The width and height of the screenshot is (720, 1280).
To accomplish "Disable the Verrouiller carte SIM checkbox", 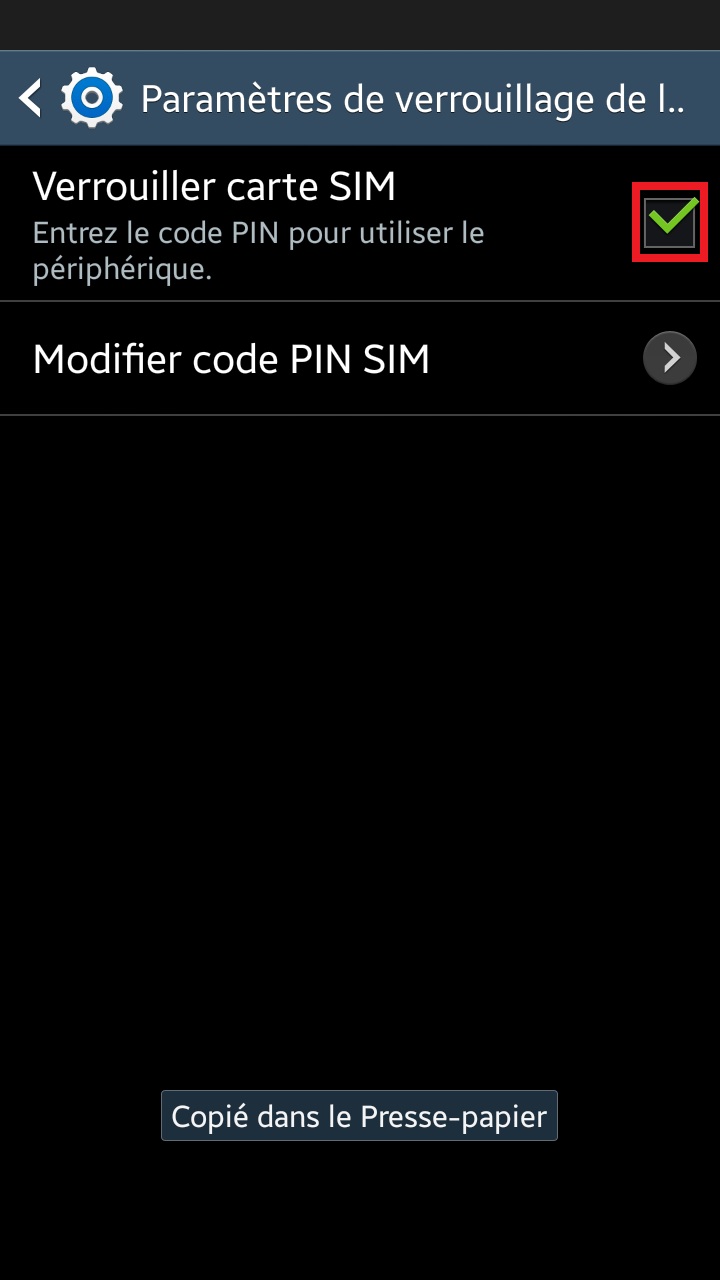I will click(x=669, y=220).
